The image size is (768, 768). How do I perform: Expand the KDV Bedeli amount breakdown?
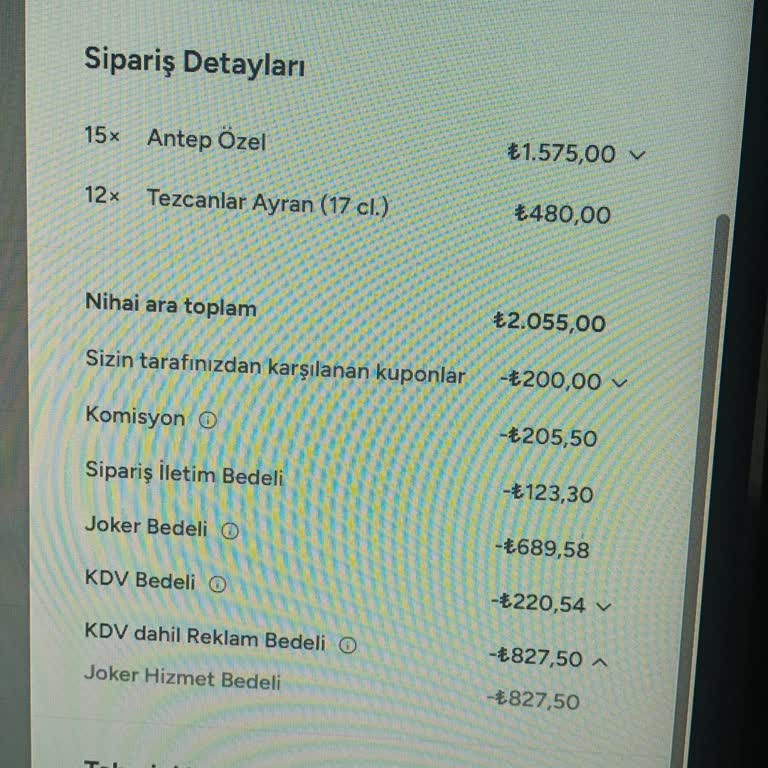[602, 605]
